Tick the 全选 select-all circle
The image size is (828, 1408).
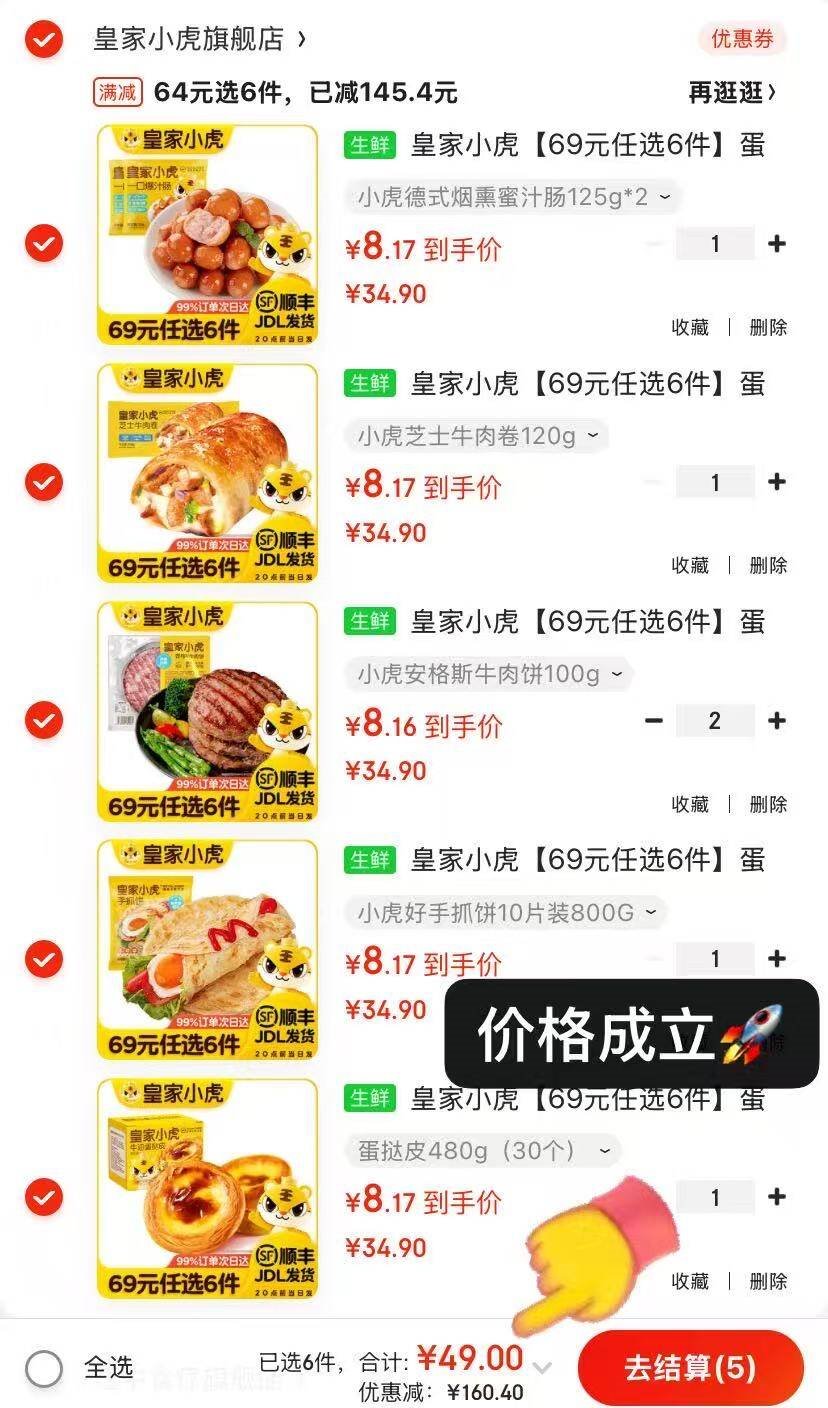coord(44,1368)
